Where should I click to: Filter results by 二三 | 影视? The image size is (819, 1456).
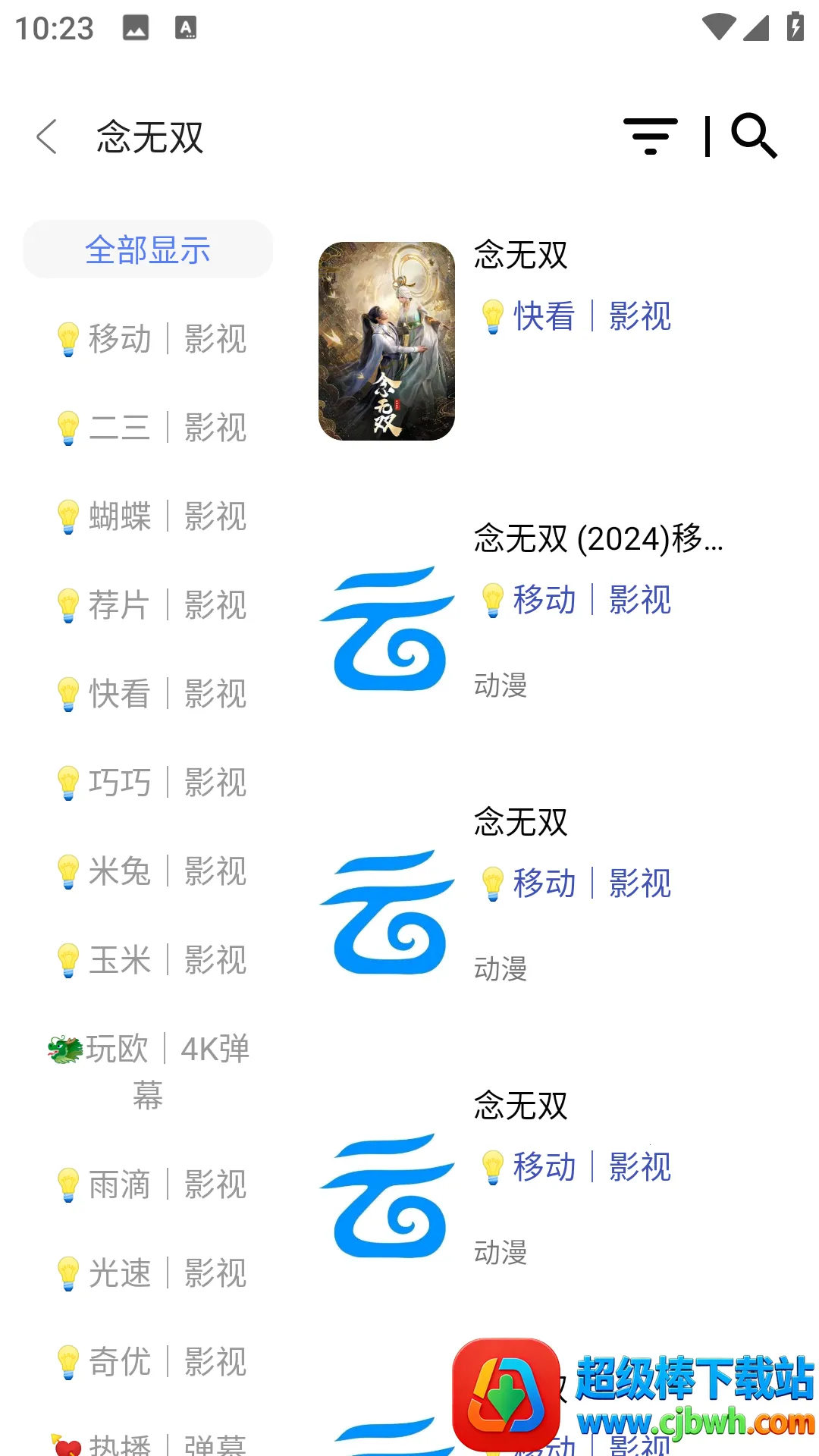tap(152, 428)
